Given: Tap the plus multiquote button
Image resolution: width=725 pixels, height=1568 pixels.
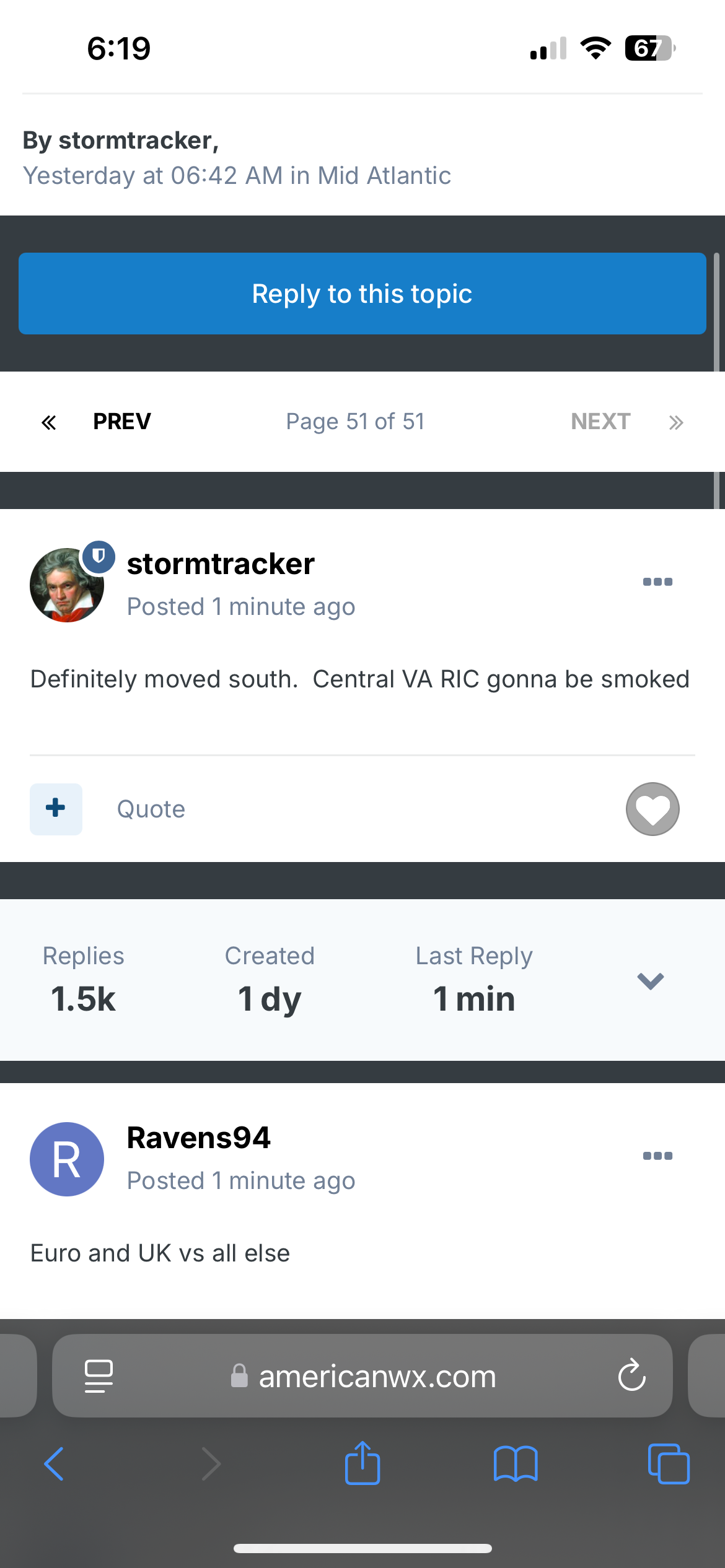Looking at the screenshot, I should click(56, 809).
